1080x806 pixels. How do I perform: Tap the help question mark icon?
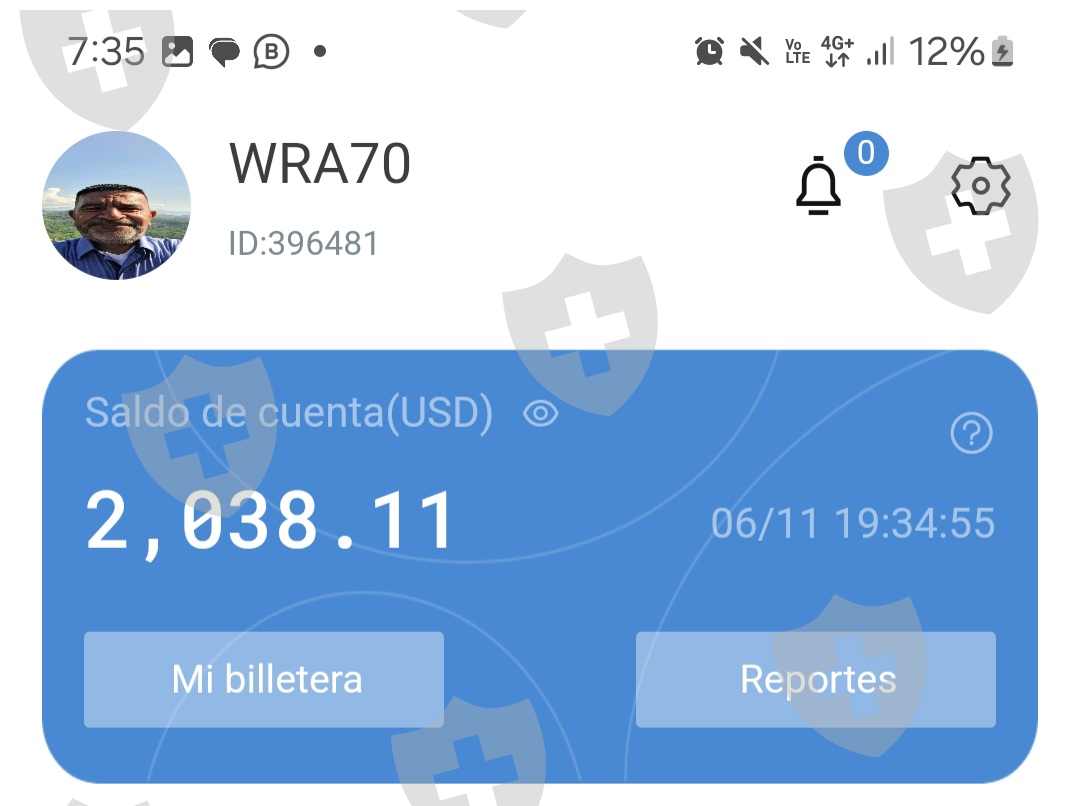coord(971,434)
